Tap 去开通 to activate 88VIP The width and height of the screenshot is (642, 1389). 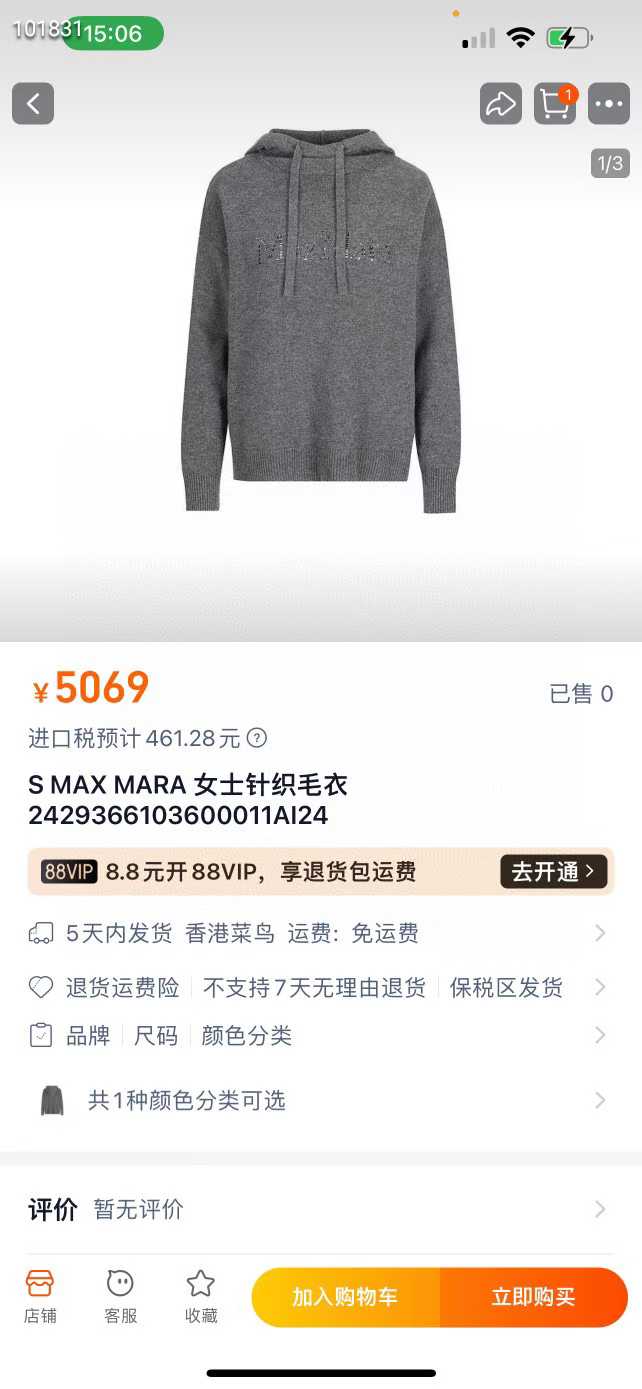pyautogui.click(x=554, y=872)
